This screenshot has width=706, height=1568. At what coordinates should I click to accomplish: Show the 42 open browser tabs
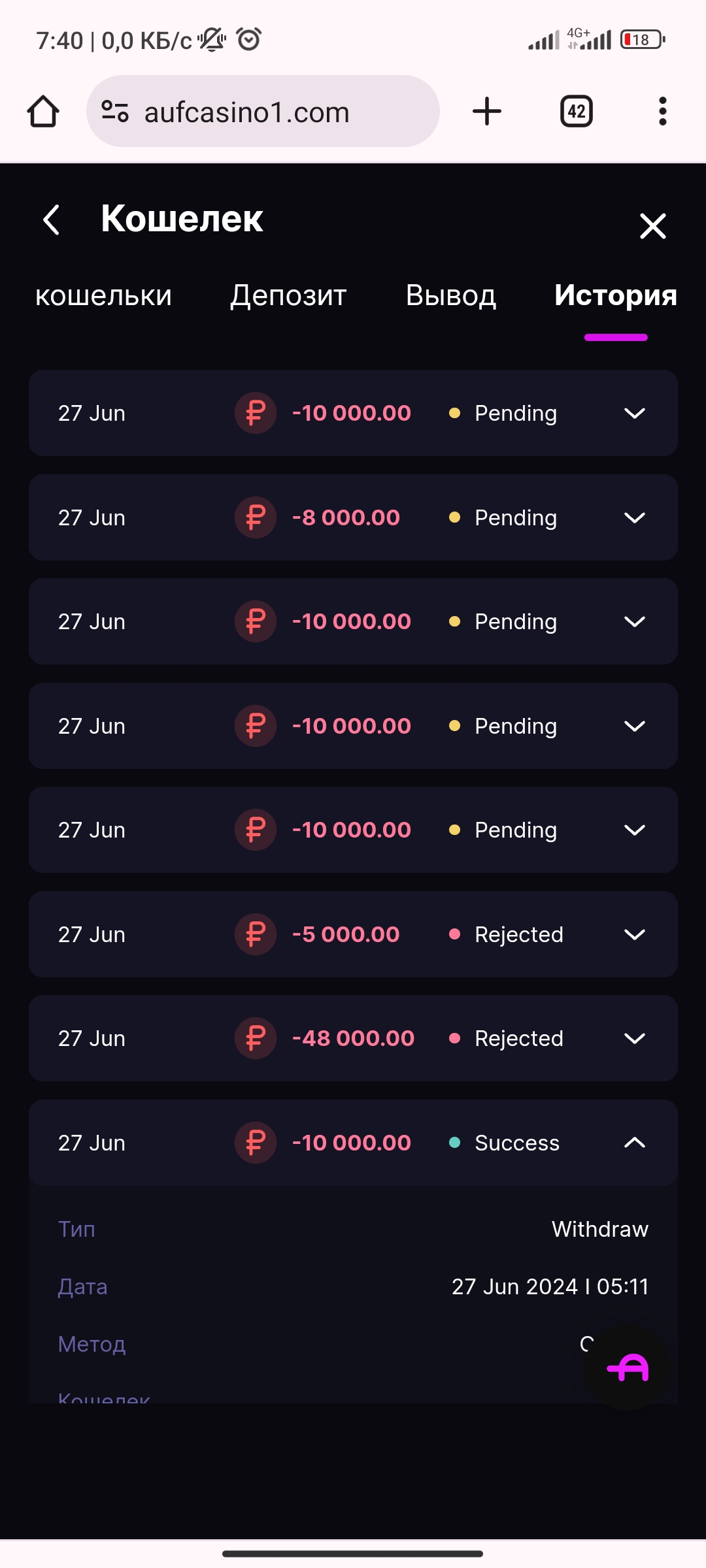[x=577, y=111]
